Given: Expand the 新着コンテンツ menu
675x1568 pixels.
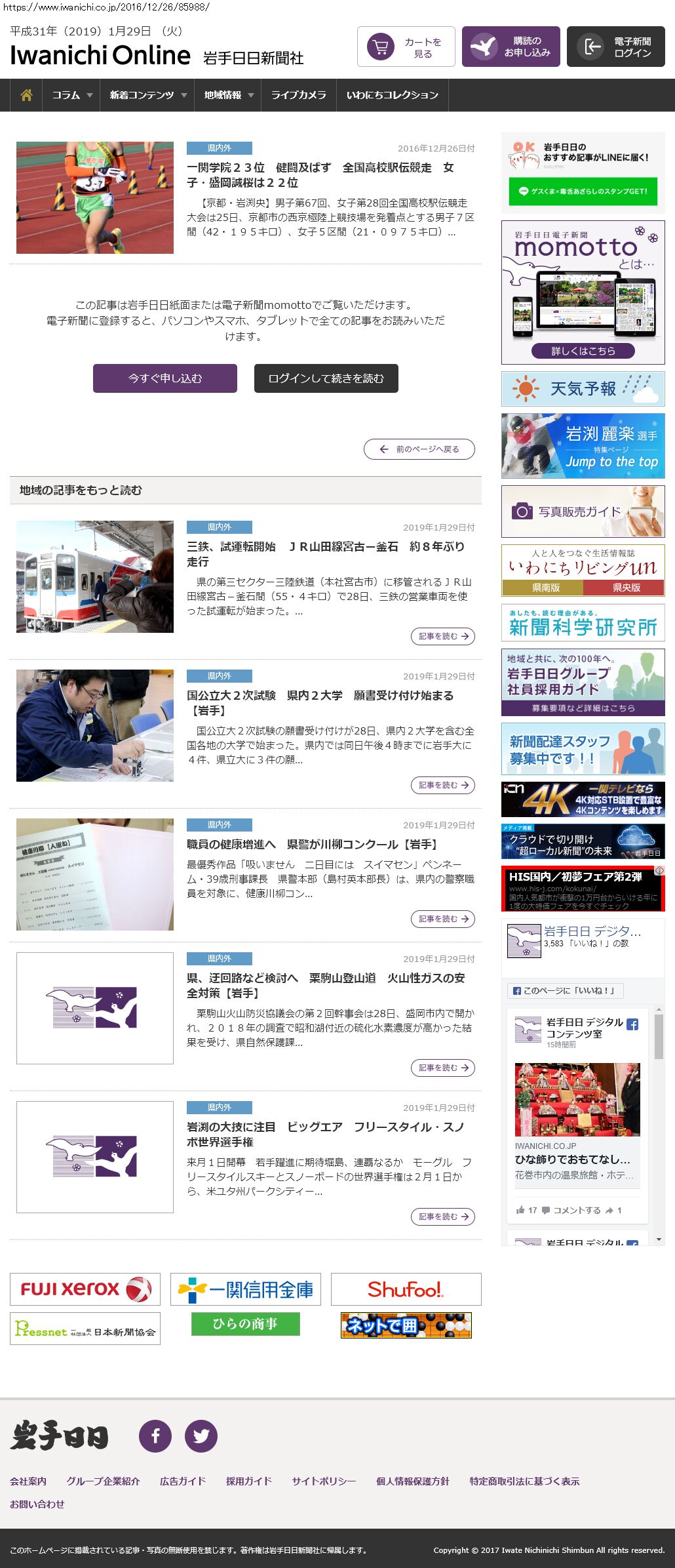Looking at the screenshot, I should (x=147, y=95).
